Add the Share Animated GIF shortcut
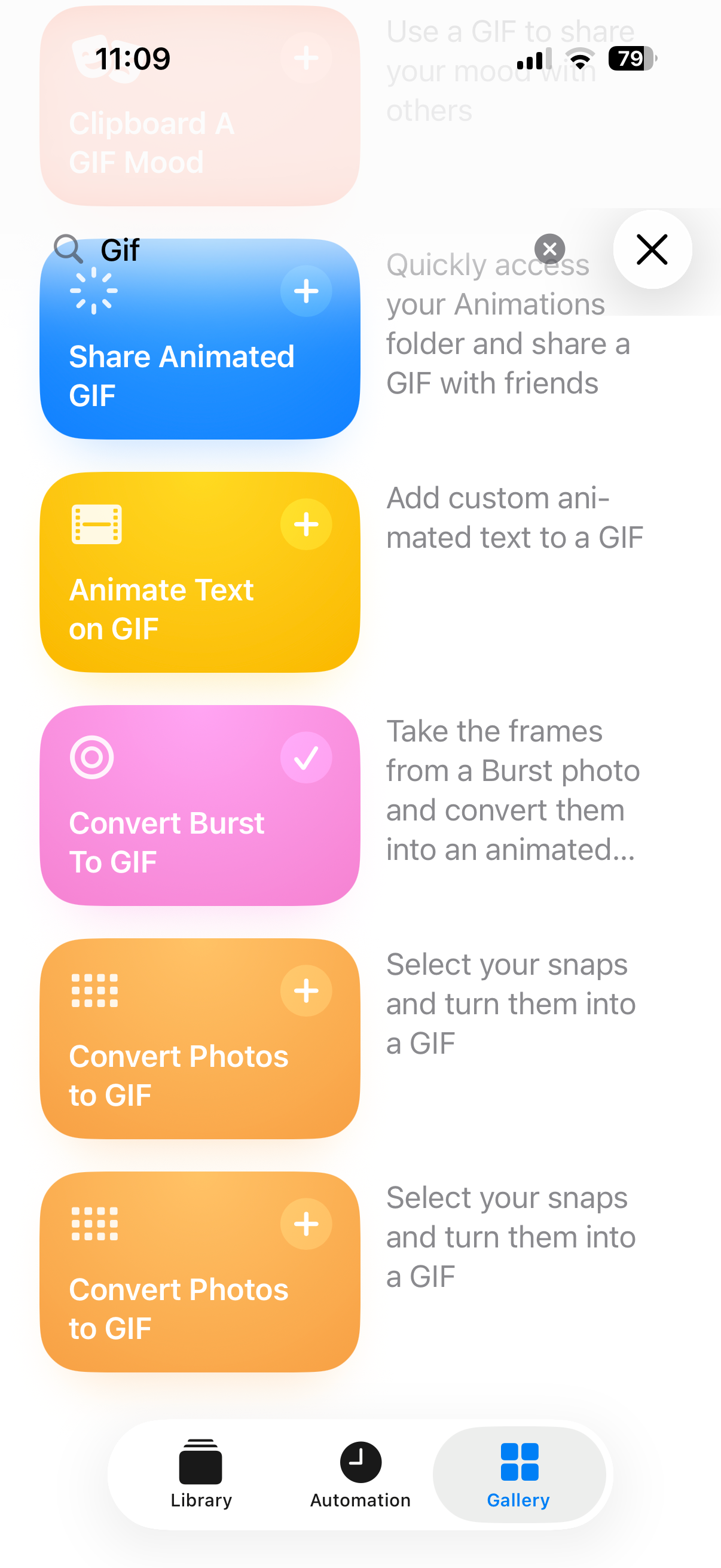Image resolution: width=721 pixels, height=1568 pixels. point(306,292)
